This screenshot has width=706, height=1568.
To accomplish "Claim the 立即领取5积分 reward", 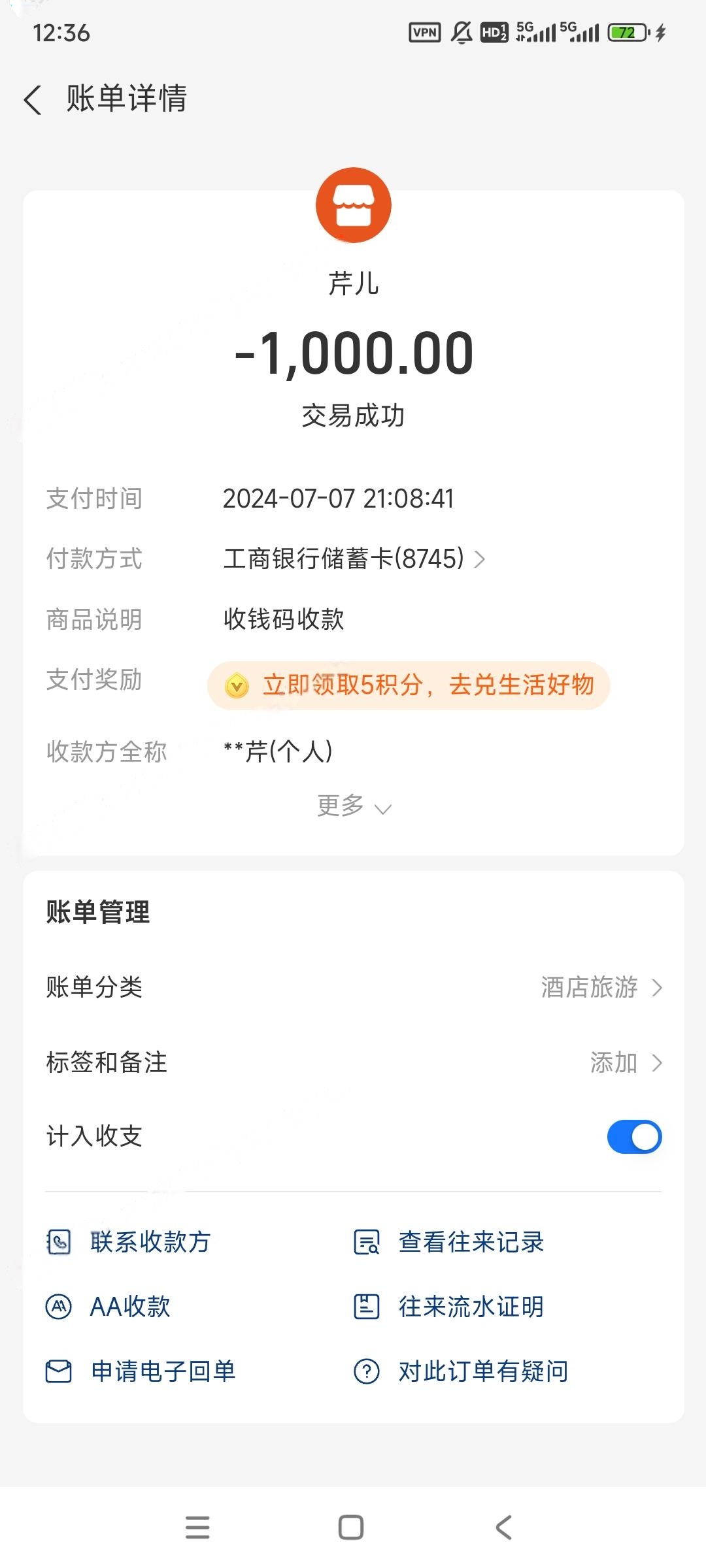I will [x=409, y=685].
